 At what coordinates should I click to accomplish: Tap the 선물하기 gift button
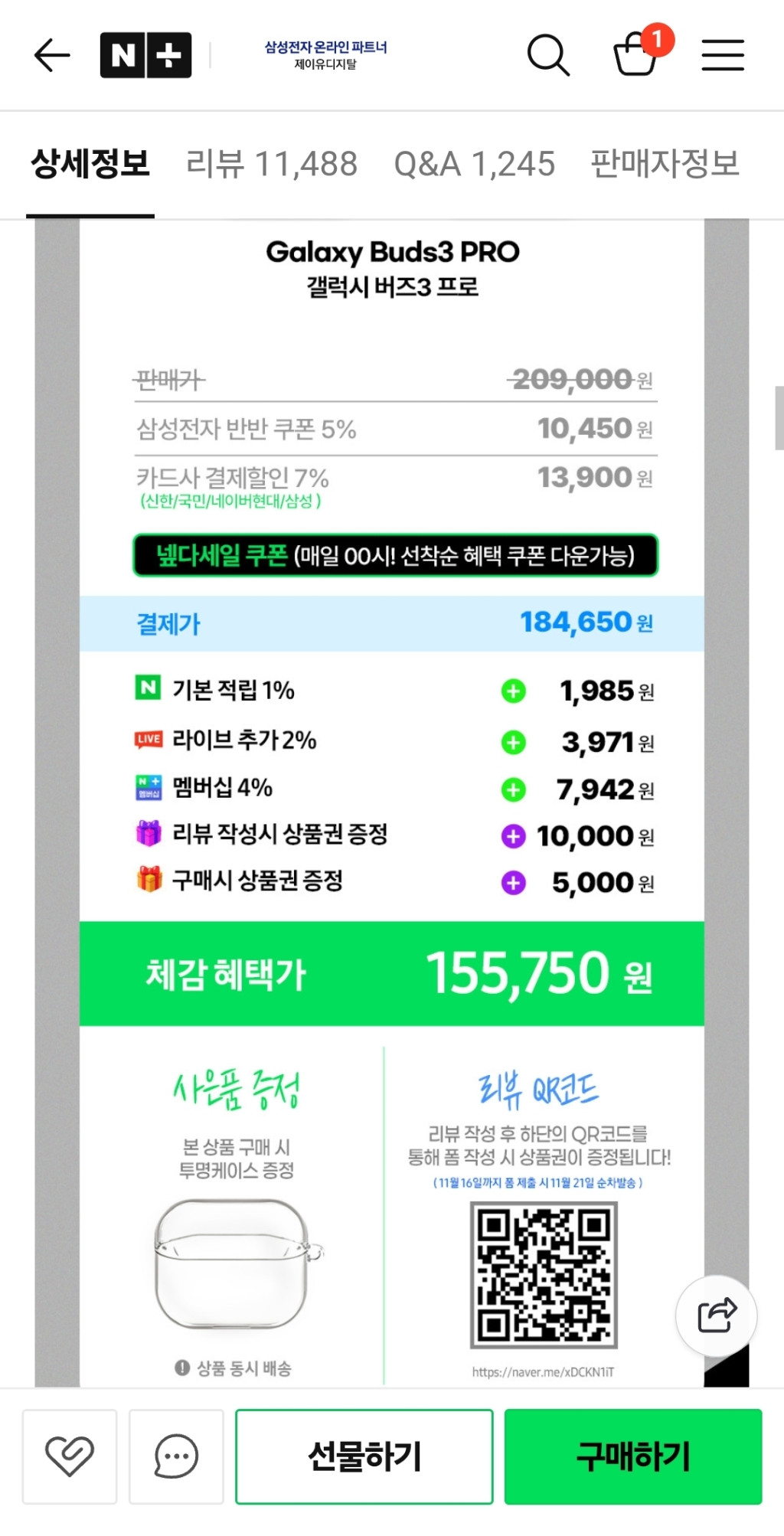(364, 1456)
